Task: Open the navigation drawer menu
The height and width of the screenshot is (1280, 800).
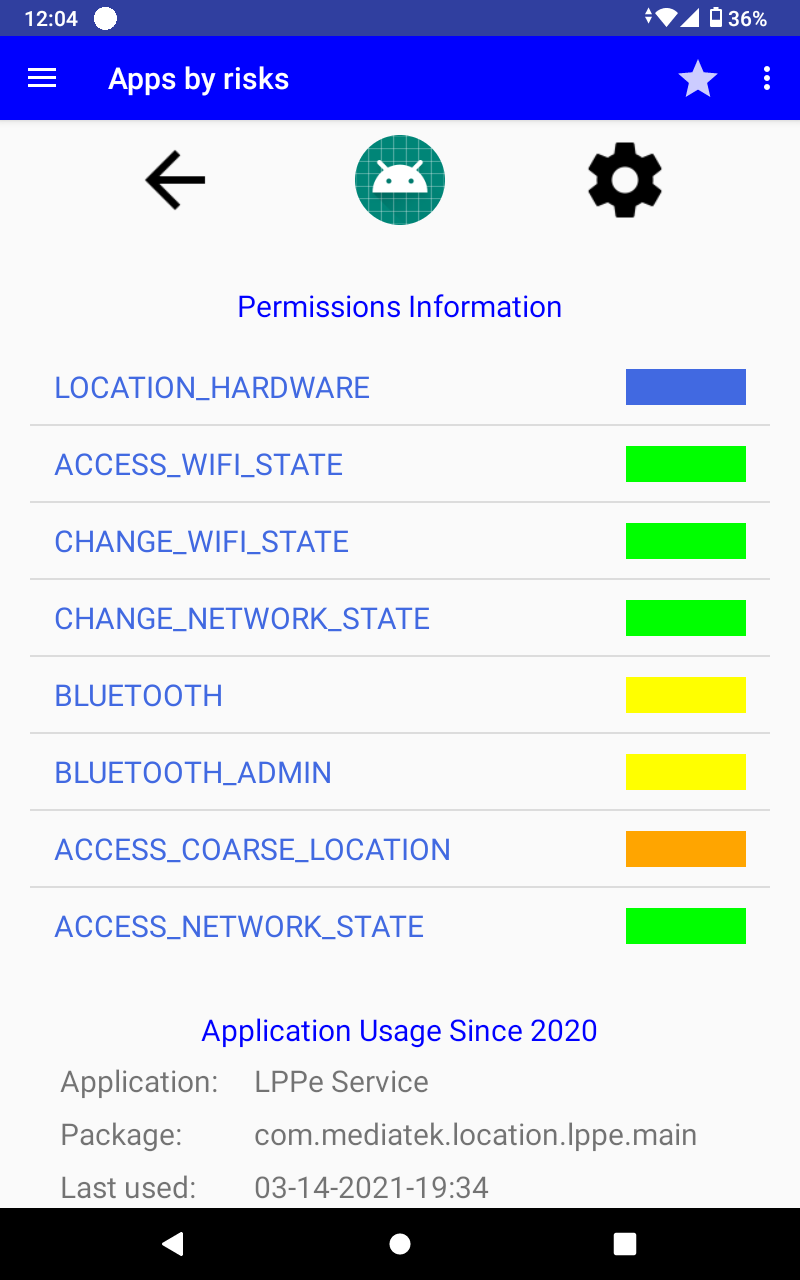Action: tap(42, 79)
